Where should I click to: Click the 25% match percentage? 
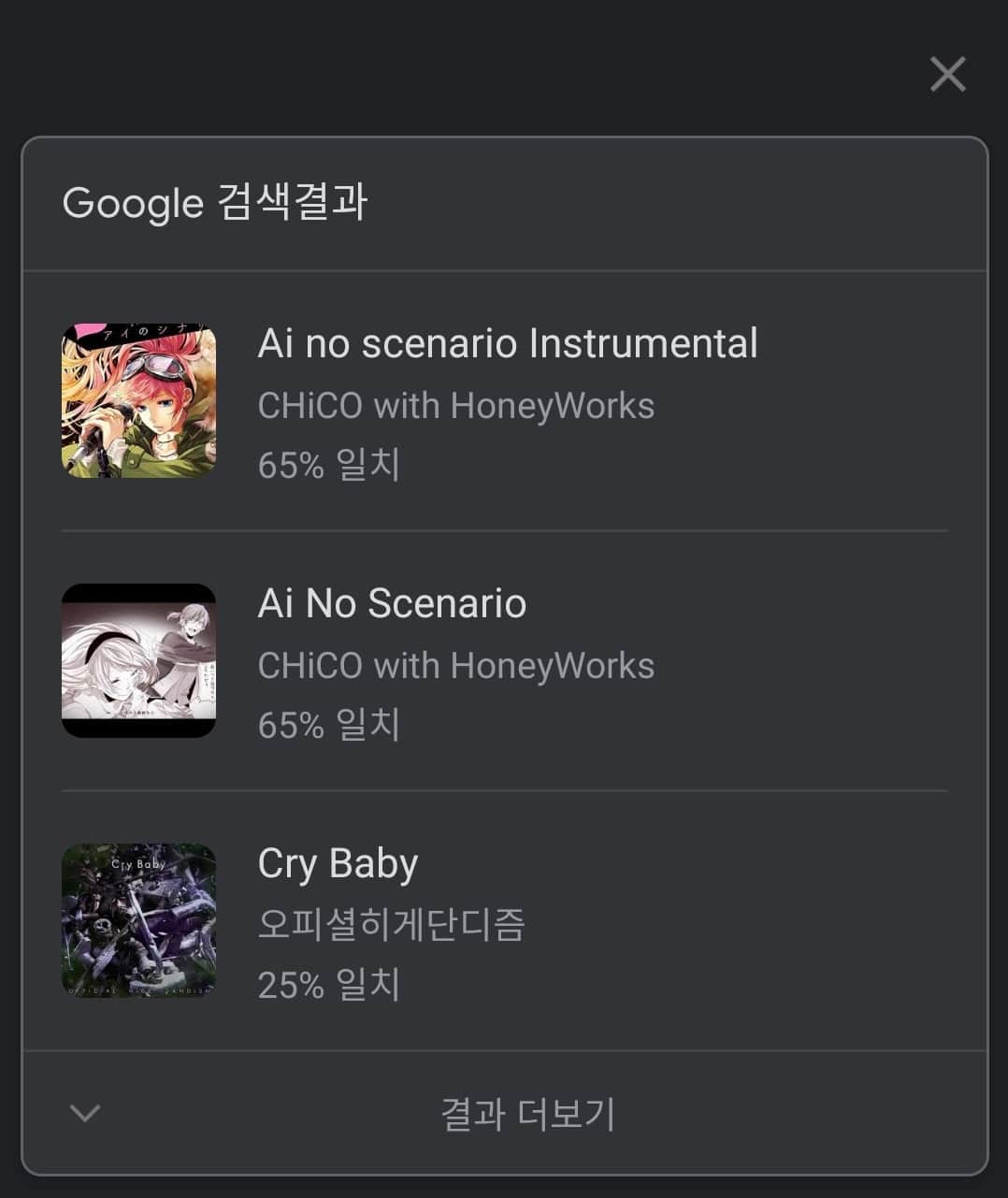click(328, 984)
